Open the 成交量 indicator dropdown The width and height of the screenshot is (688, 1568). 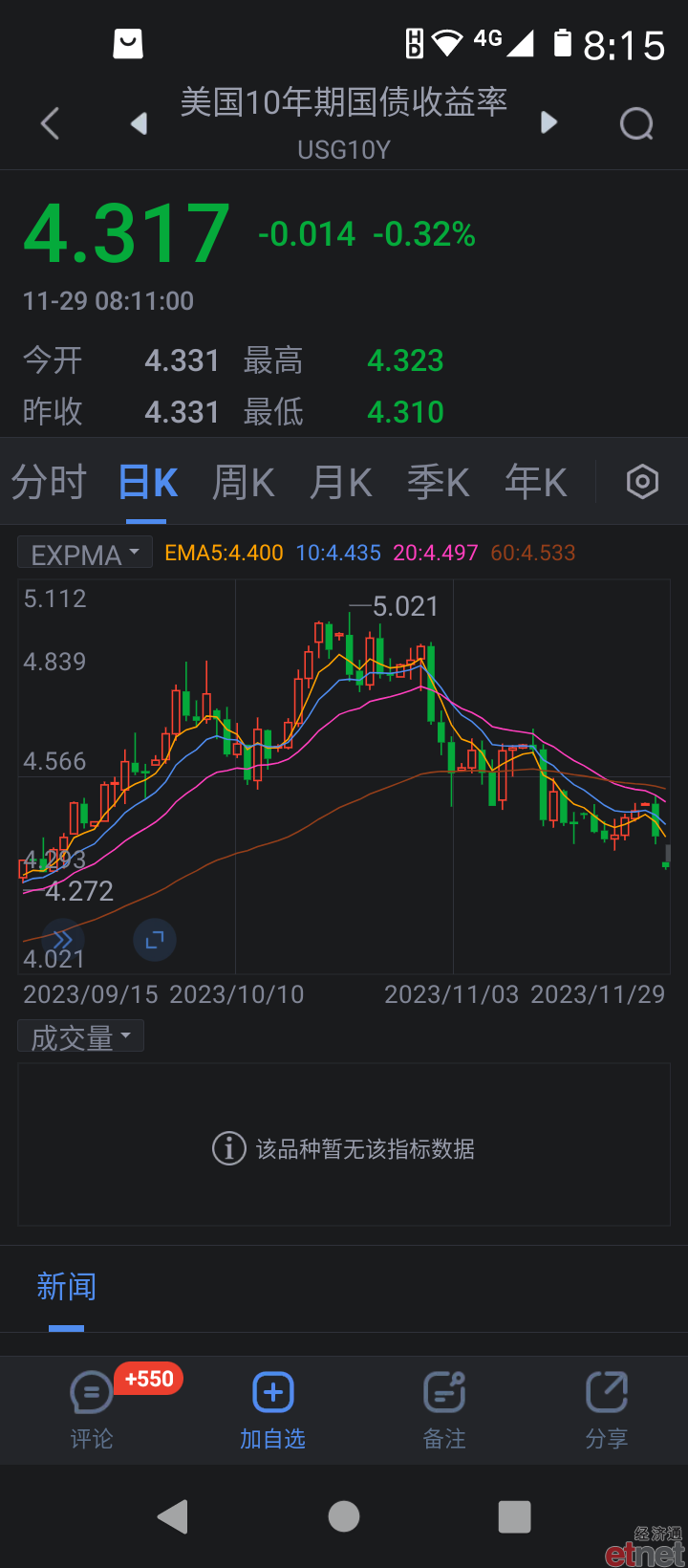[81, 1036]
